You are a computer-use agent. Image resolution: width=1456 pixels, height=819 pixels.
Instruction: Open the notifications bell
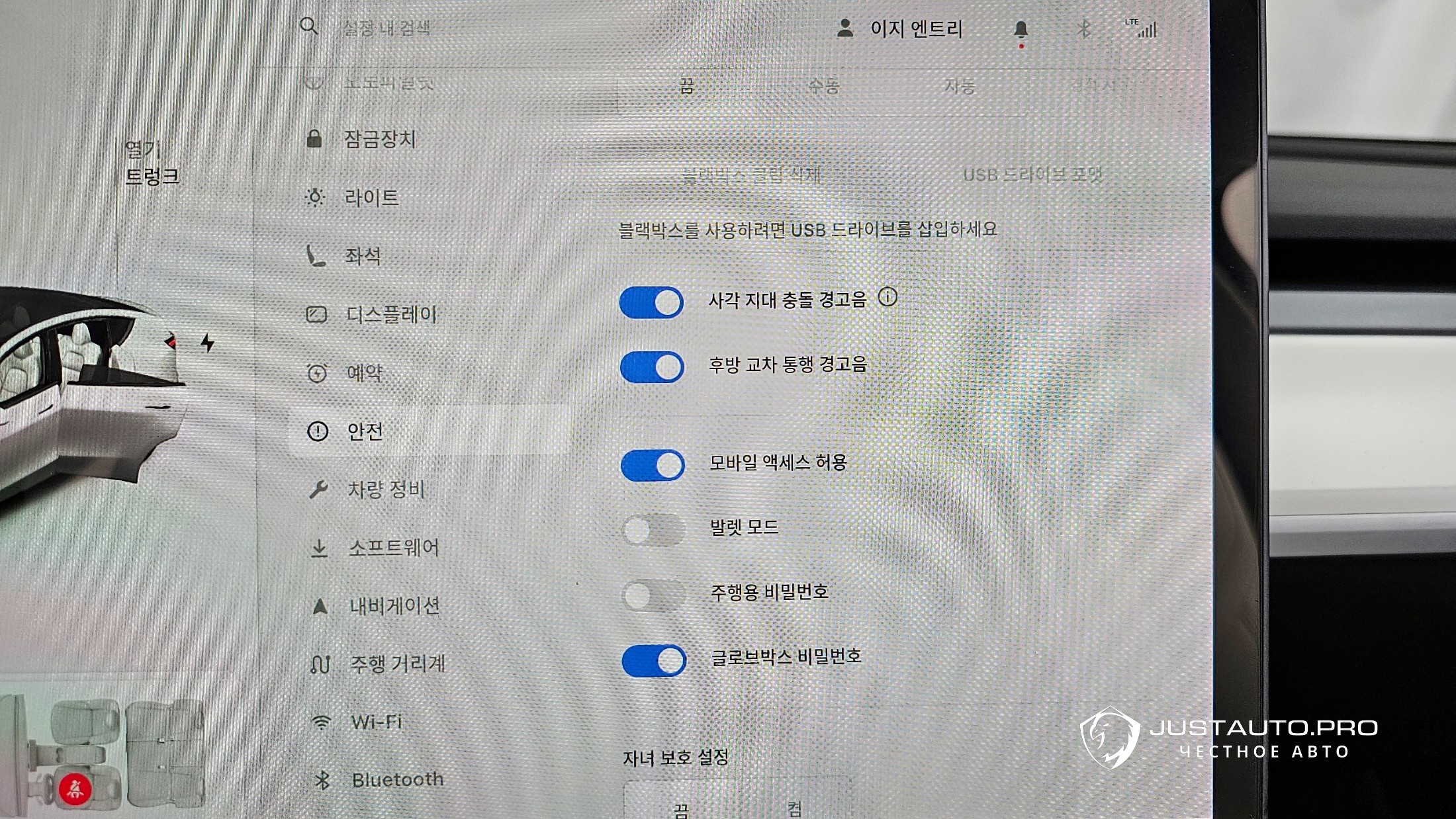pyautogui.click(x=1021, y=30)
